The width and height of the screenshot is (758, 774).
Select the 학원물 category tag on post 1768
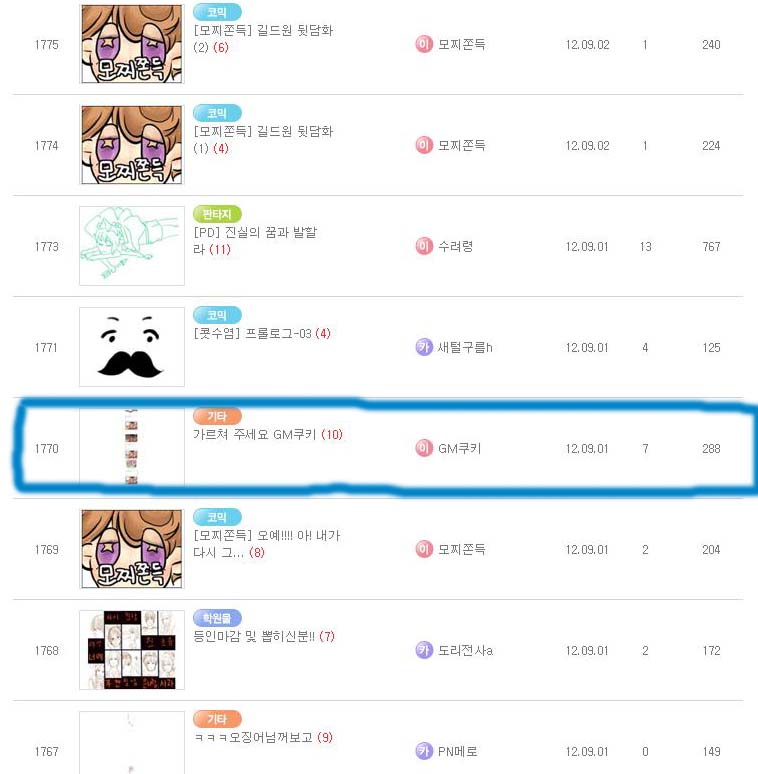217,618
